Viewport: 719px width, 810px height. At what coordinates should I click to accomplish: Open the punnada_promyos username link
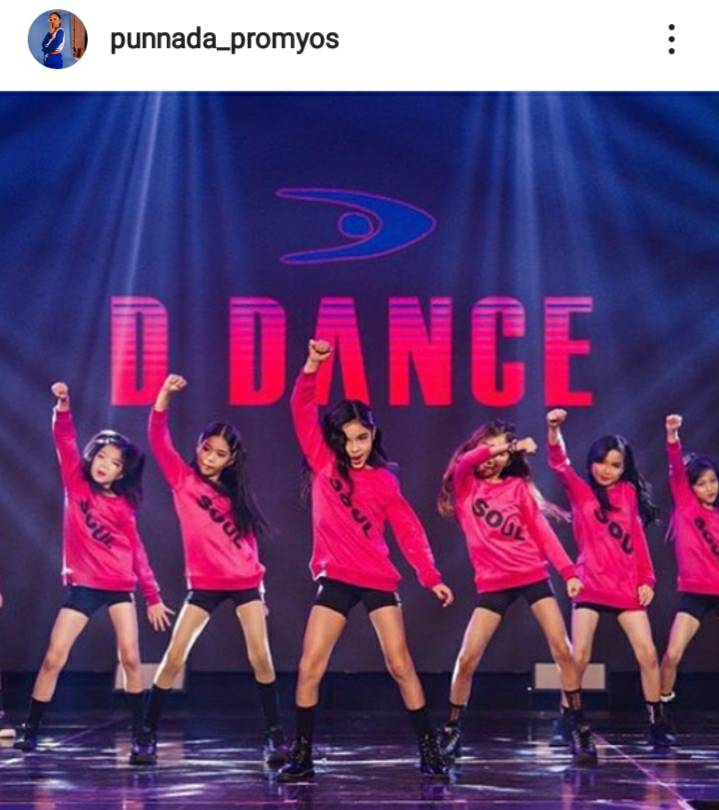[x=224, y=40]
